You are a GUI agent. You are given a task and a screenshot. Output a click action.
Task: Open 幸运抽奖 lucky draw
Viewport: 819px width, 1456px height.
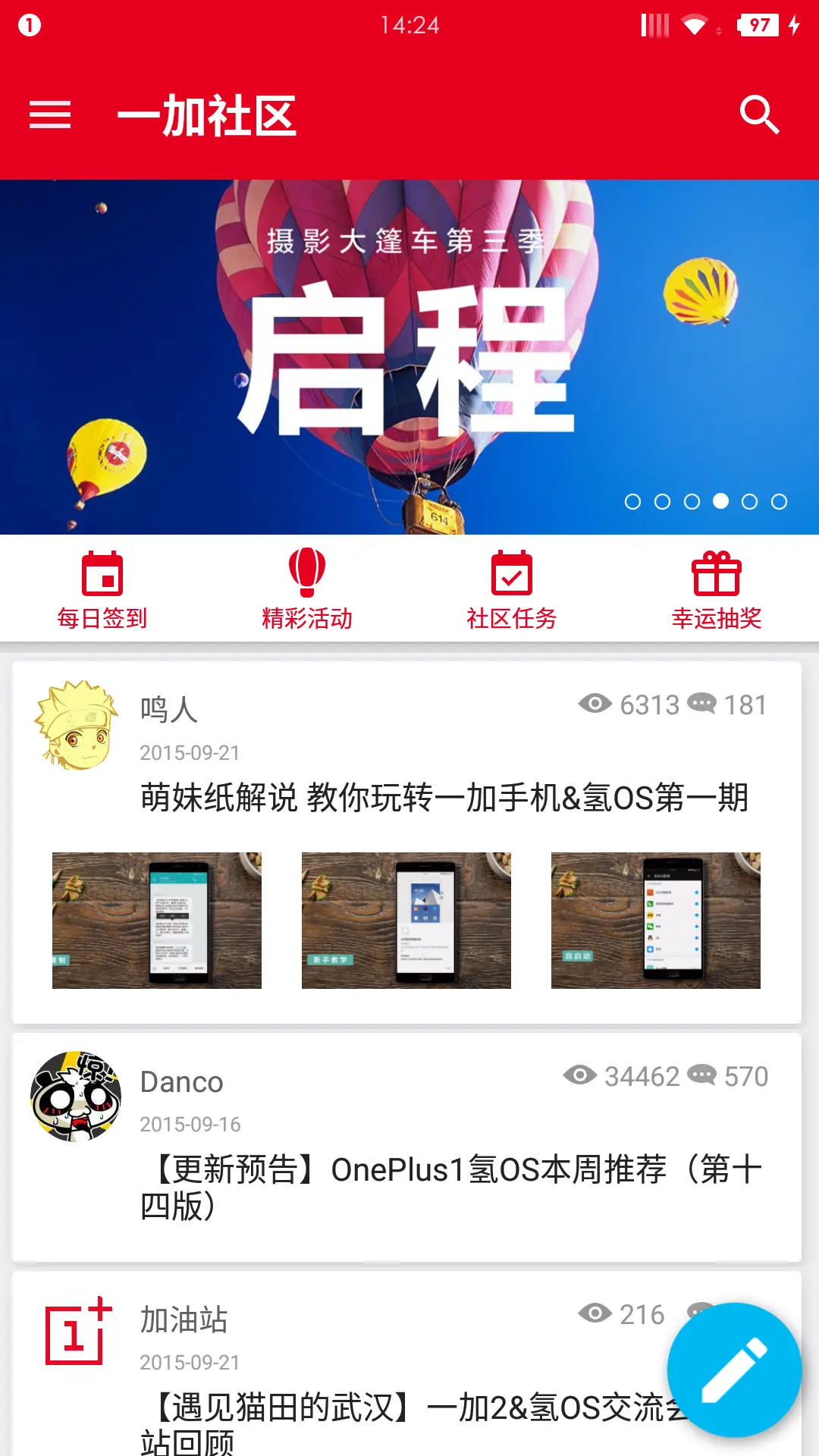point(717,590)
